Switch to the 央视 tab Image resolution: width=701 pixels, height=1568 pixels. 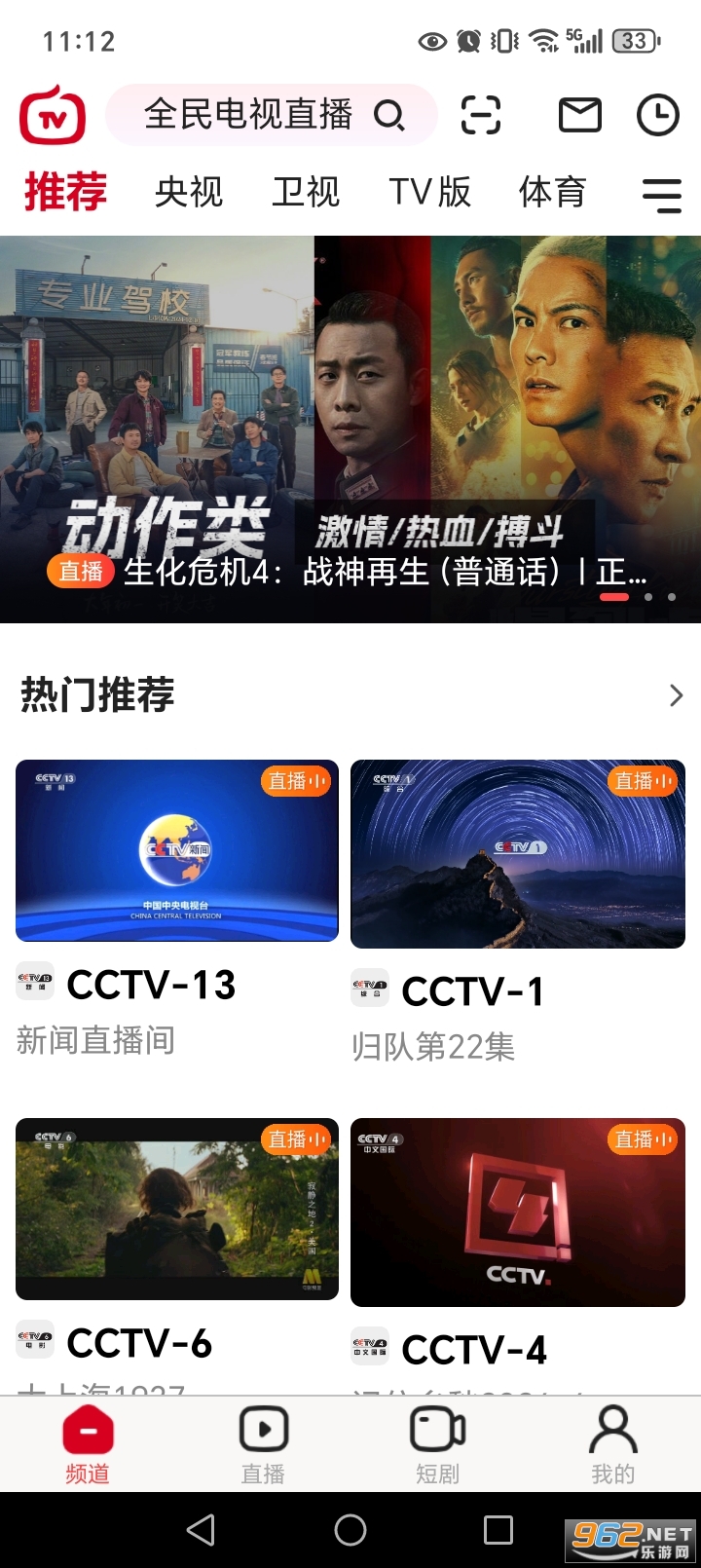tap(189, 192)
